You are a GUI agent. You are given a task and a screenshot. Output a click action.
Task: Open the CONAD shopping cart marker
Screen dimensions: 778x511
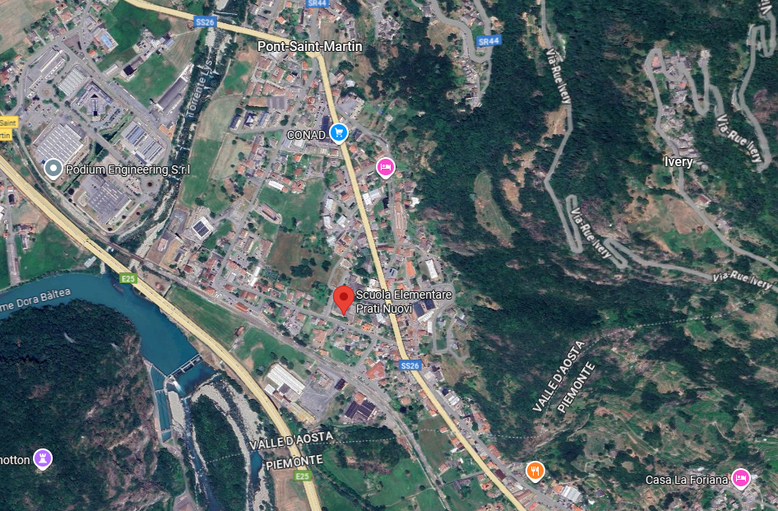(338, 131)
